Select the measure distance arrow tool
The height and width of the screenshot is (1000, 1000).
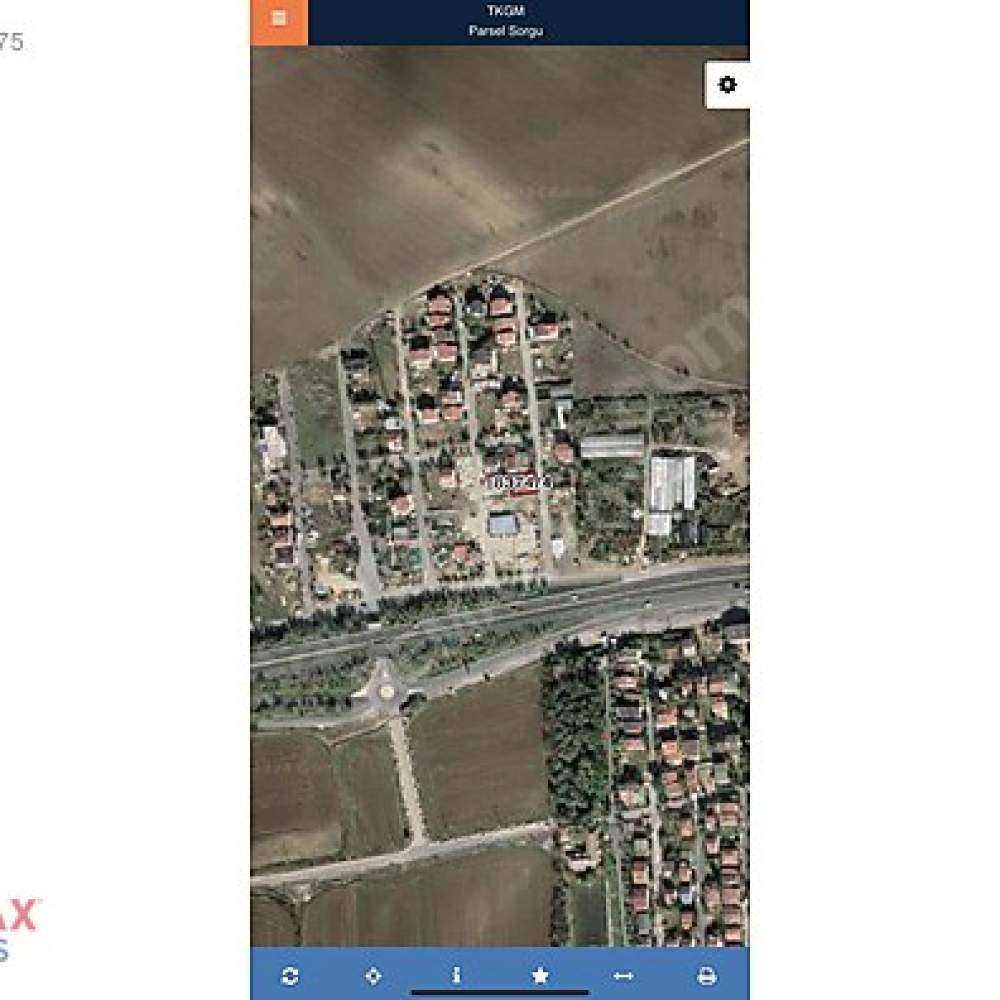623,975
